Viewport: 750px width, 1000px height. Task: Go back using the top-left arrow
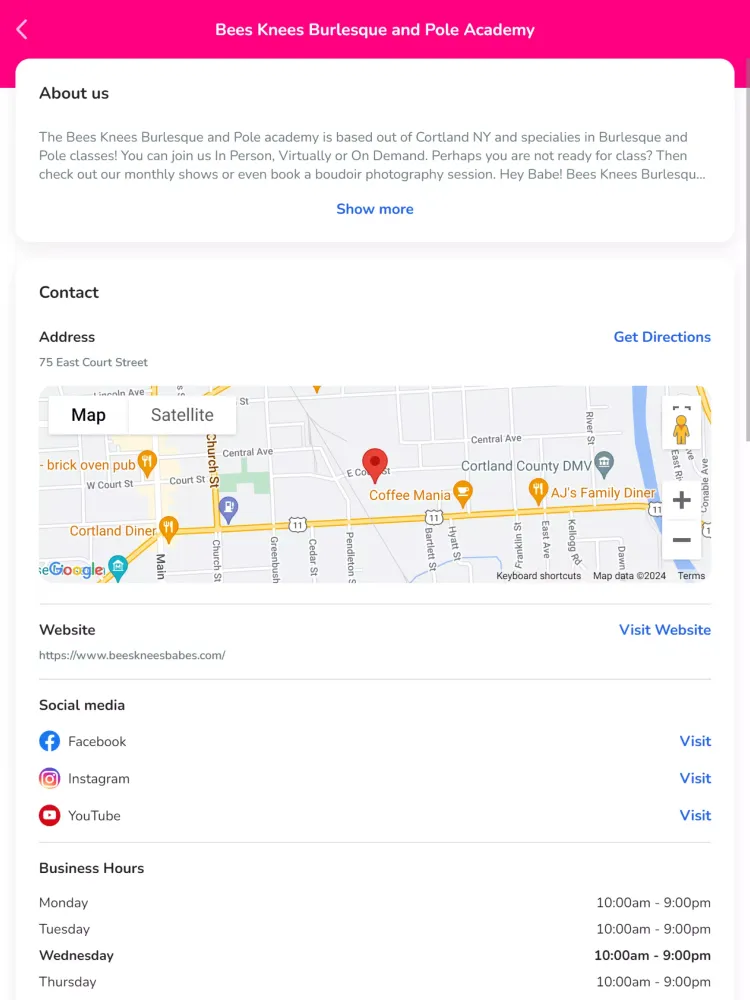[22, 30]
